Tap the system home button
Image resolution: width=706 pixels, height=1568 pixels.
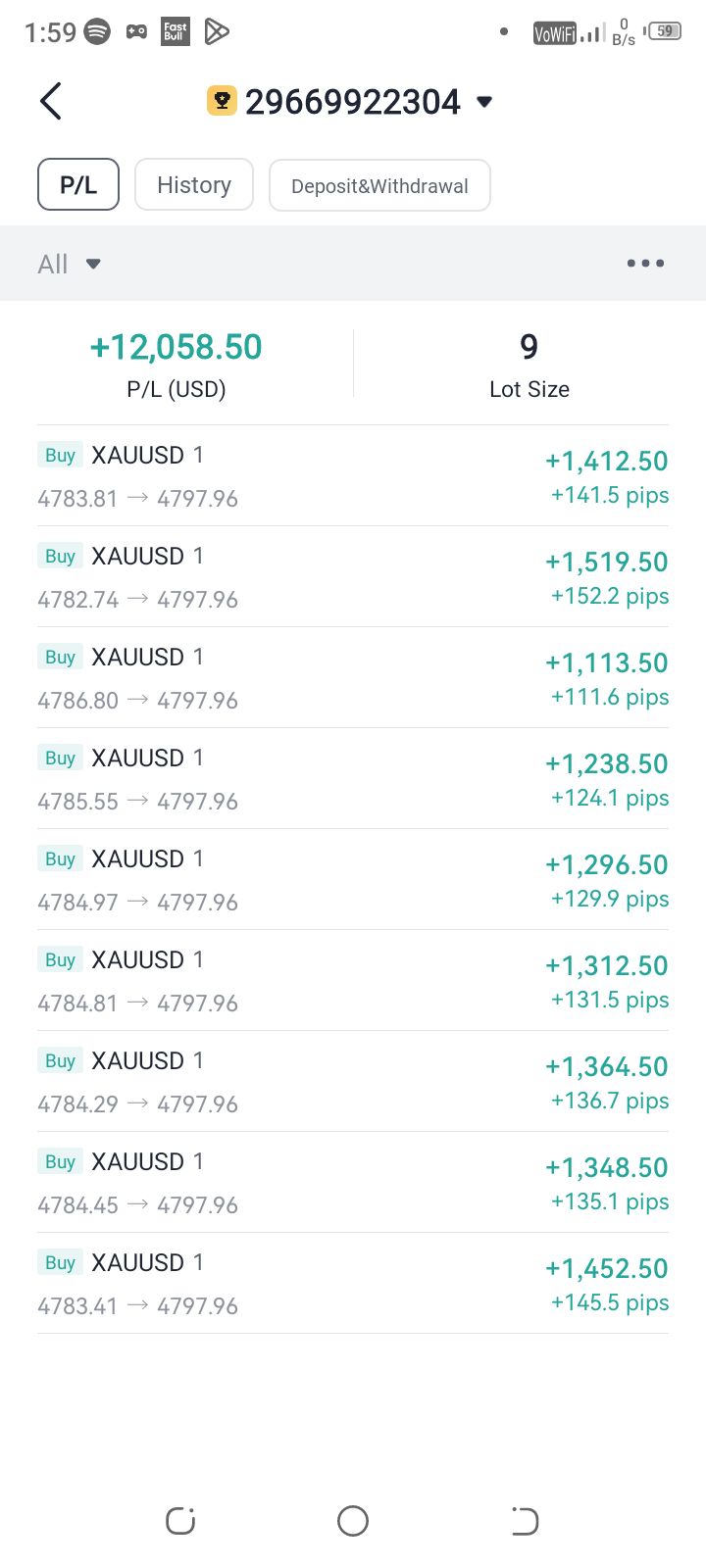pos(353,1521)
